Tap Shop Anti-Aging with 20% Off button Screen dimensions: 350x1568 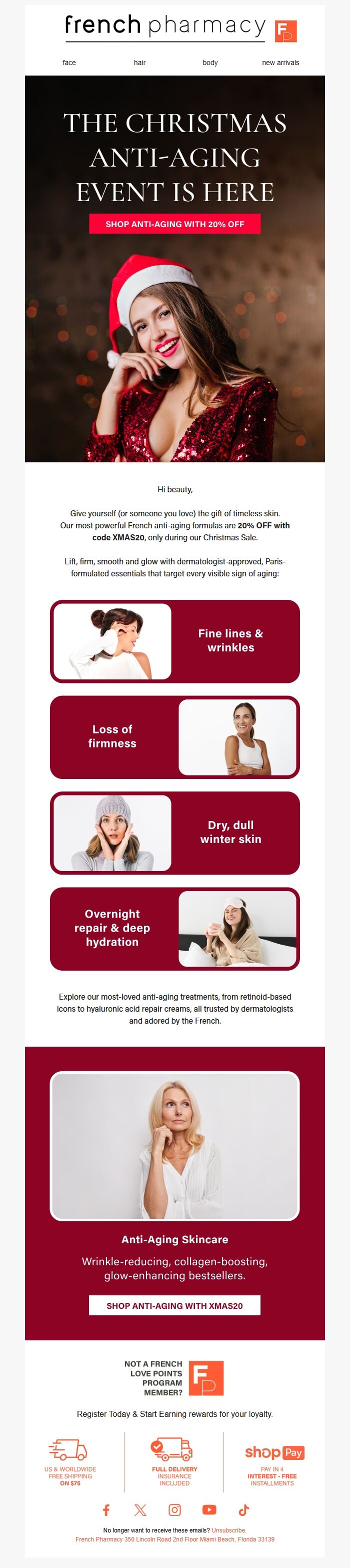pyautogui.click(x=174, y=224)
